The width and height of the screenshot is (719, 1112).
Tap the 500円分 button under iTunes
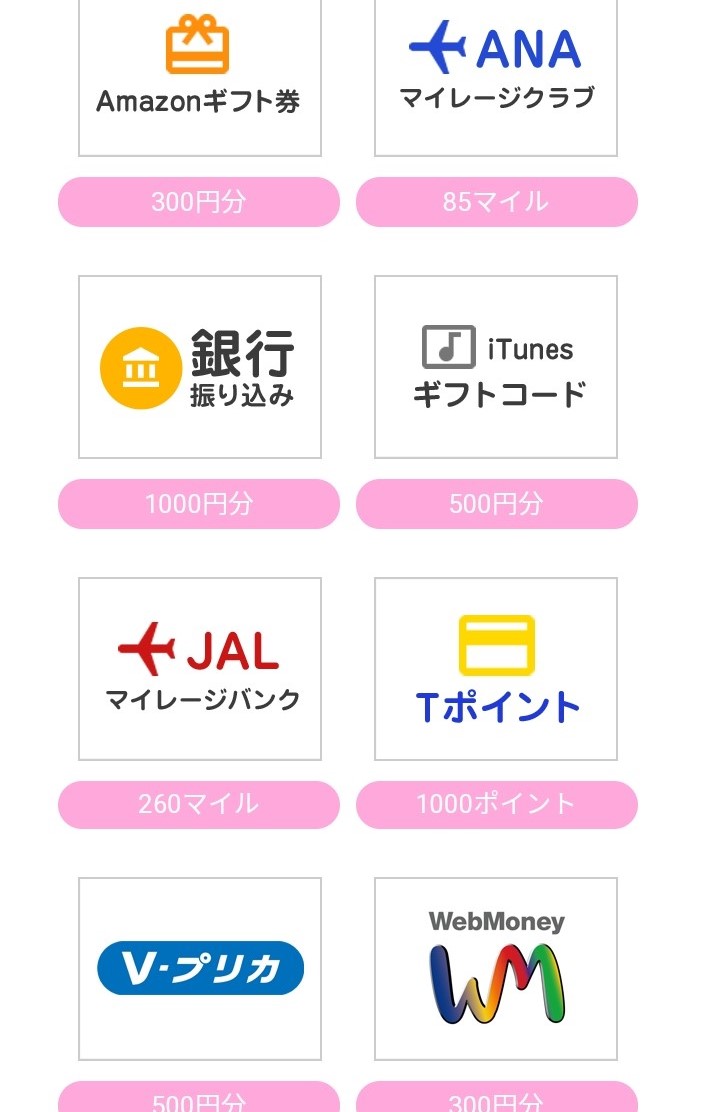[497, 504]
